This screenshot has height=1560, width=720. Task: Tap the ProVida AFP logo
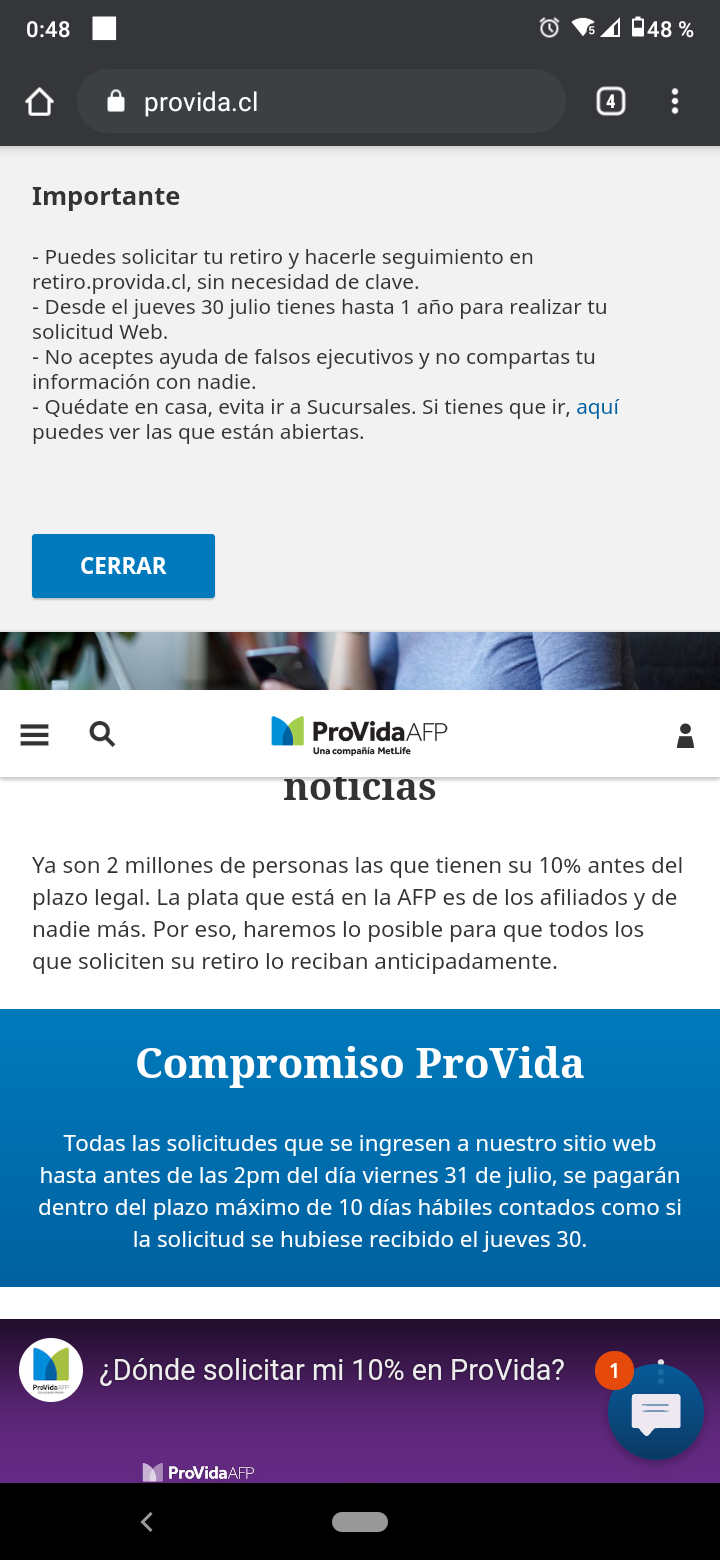click(359, 734)
